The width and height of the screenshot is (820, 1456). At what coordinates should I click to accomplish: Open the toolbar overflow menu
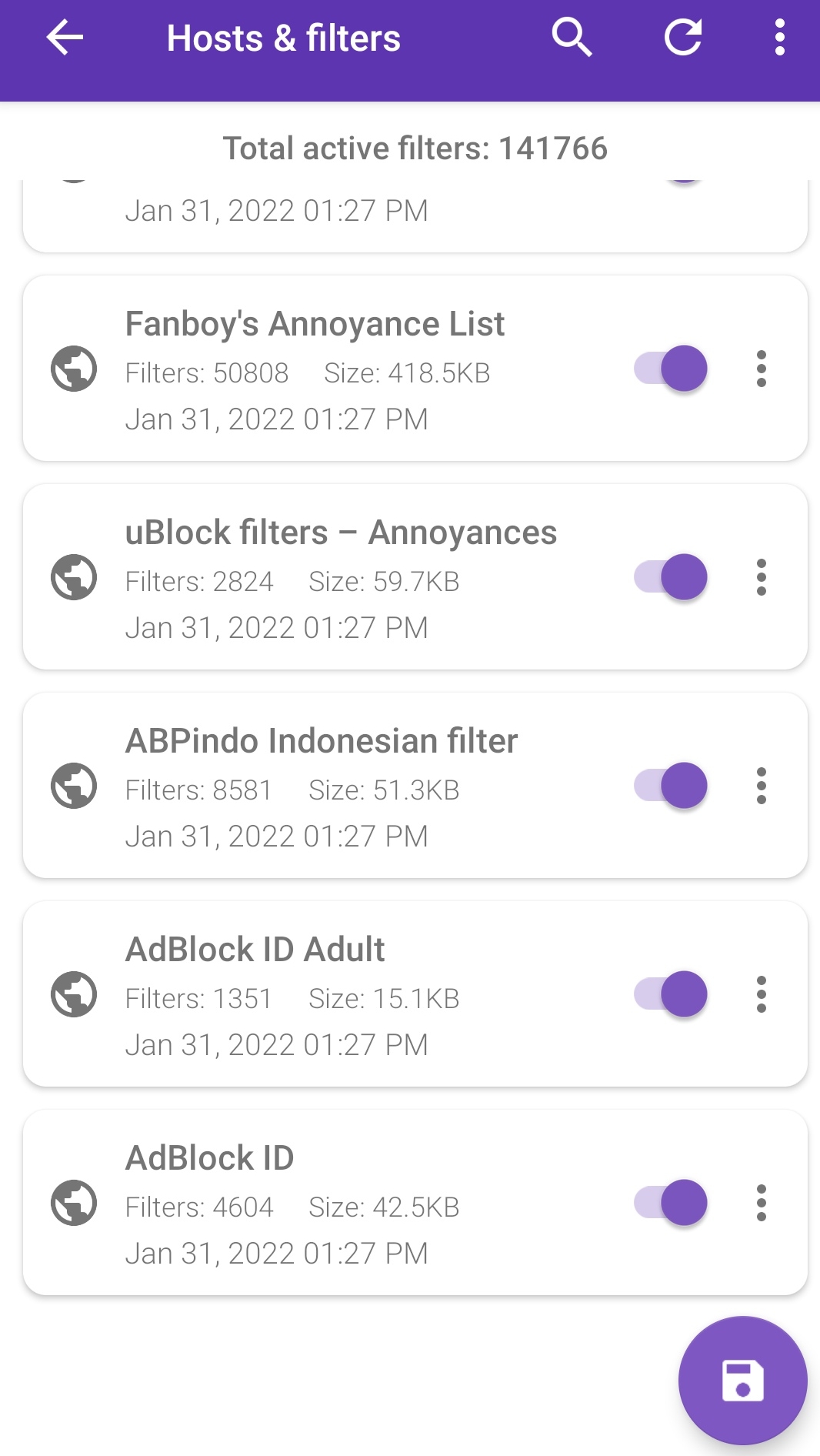pyautogui.click(x=779, y=36)
